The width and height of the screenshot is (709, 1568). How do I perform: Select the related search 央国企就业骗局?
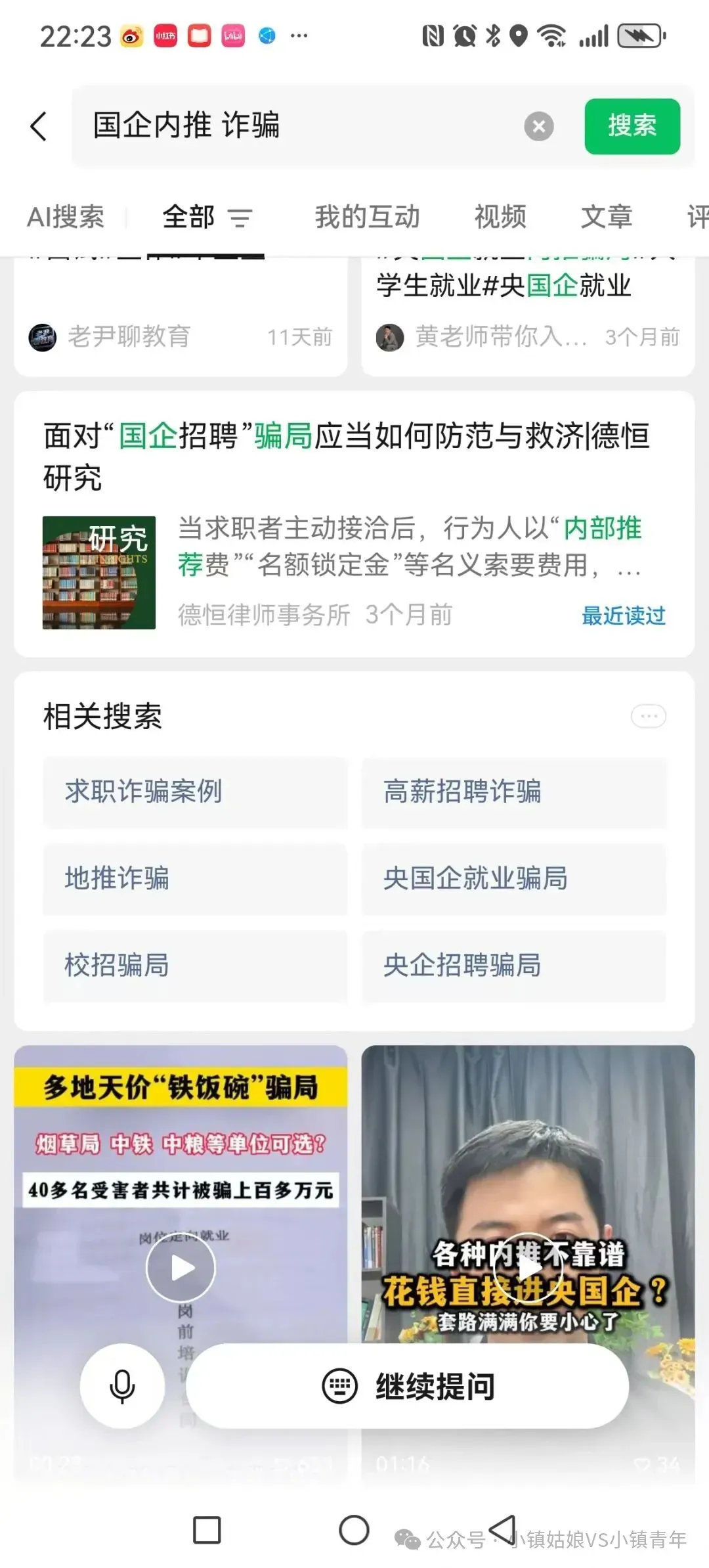[514, 878]
